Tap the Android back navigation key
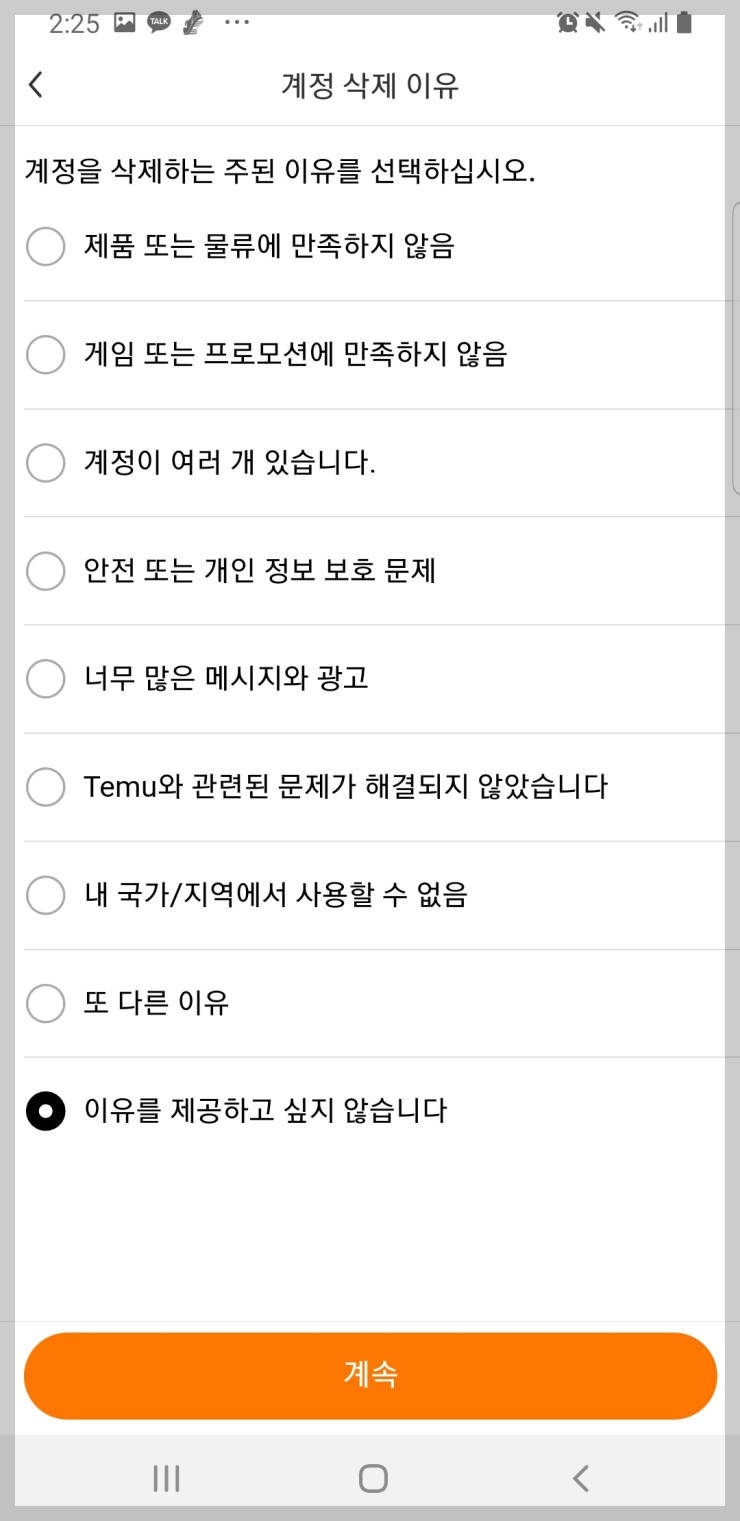 tap(579, 1477)
